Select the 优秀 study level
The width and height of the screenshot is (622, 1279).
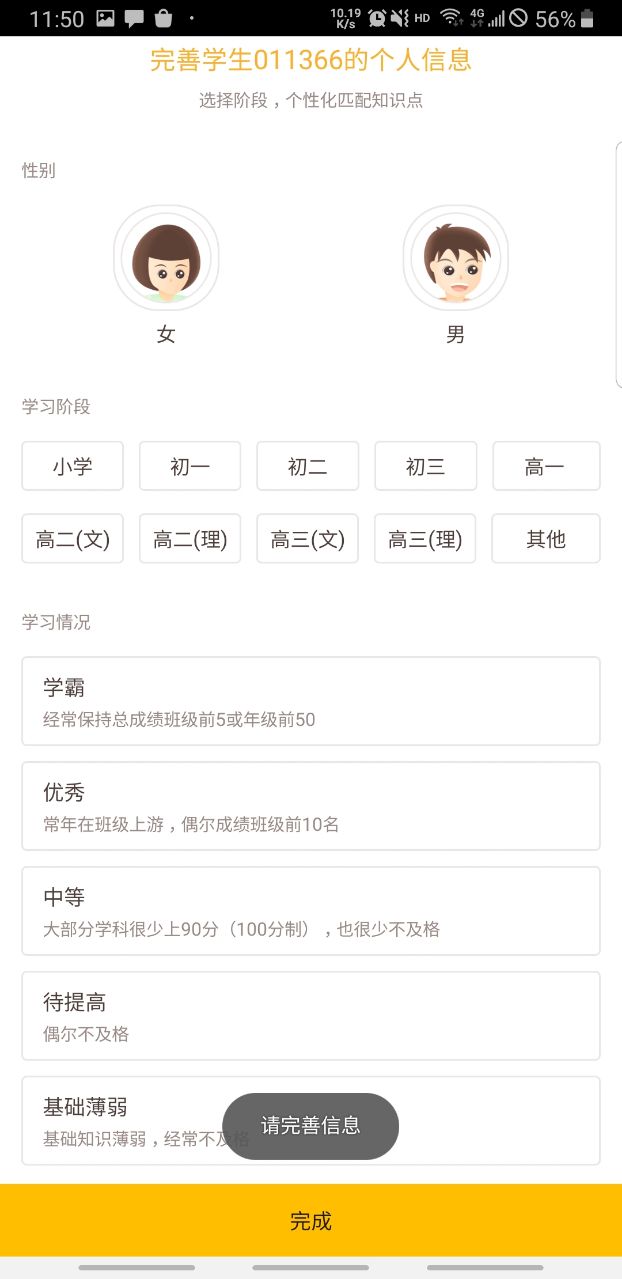click(x=311, y=806)
